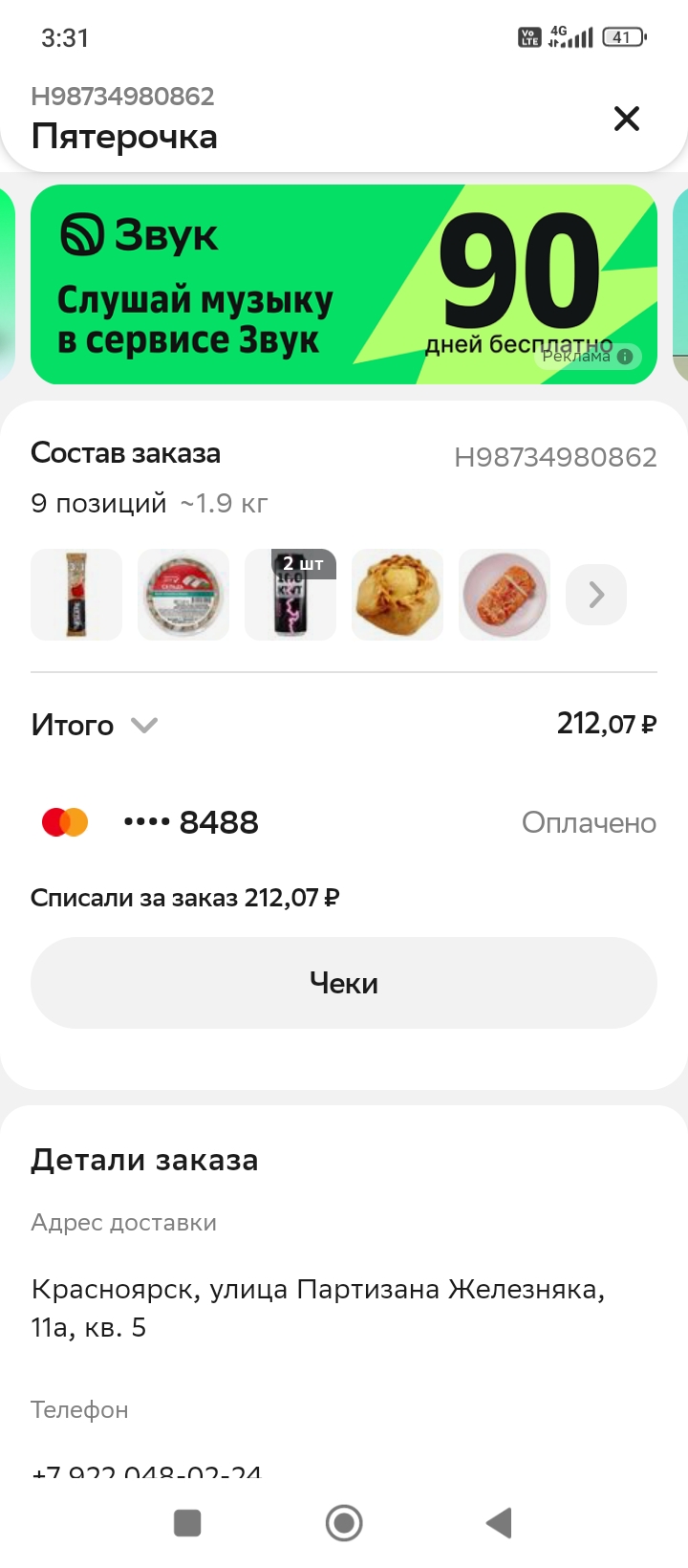The image size is (688, 1568).
Task: Open the coffee stick product thumbnail
Action: [x=76, y=595]
